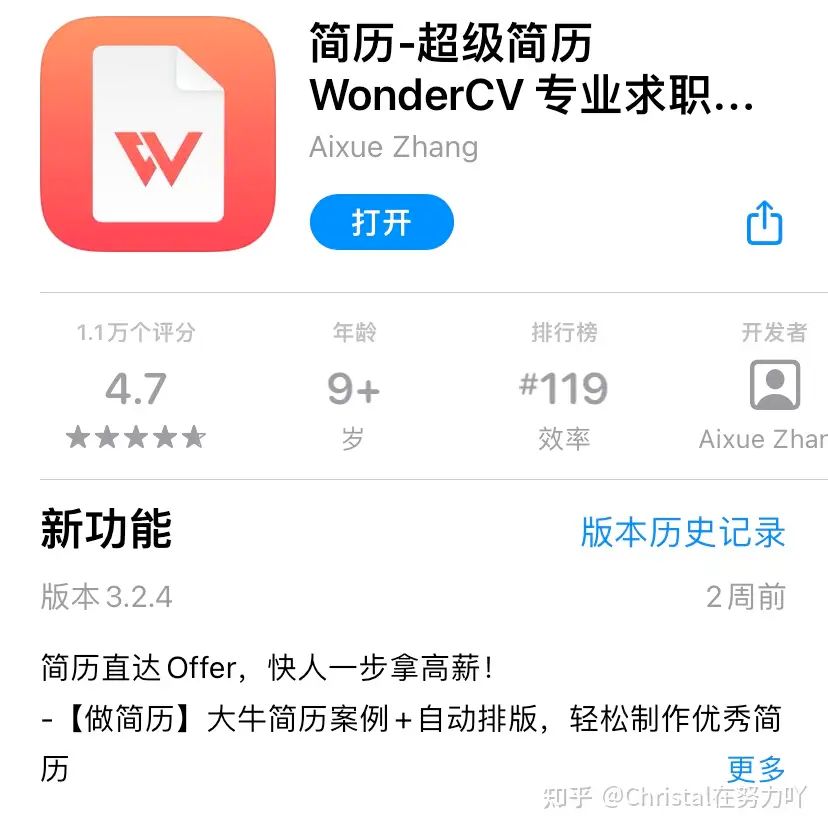View the 1.1万个评分 ratings section
Viewport: 828px width, 830px height.
pyautogui.click(x=136, y=388)
